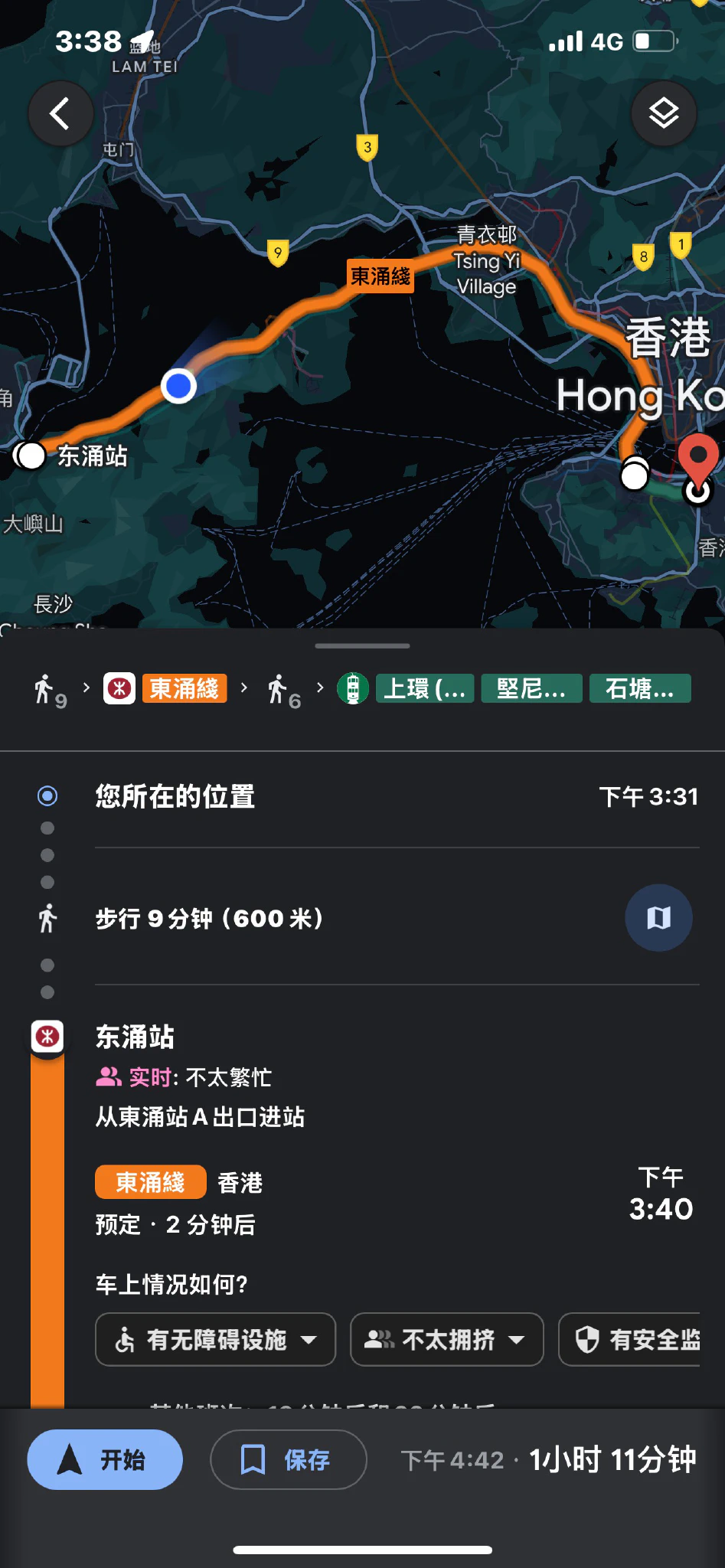Select the first walking icon labeled 9

click(x=47, y=688)
